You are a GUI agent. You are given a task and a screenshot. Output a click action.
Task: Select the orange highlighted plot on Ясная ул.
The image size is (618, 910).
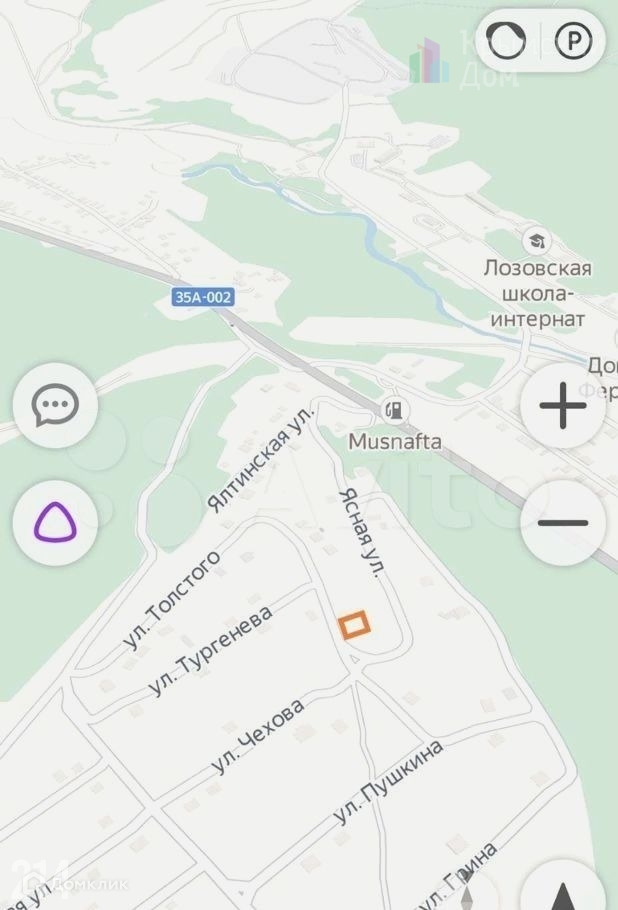(x=353, y=625)
